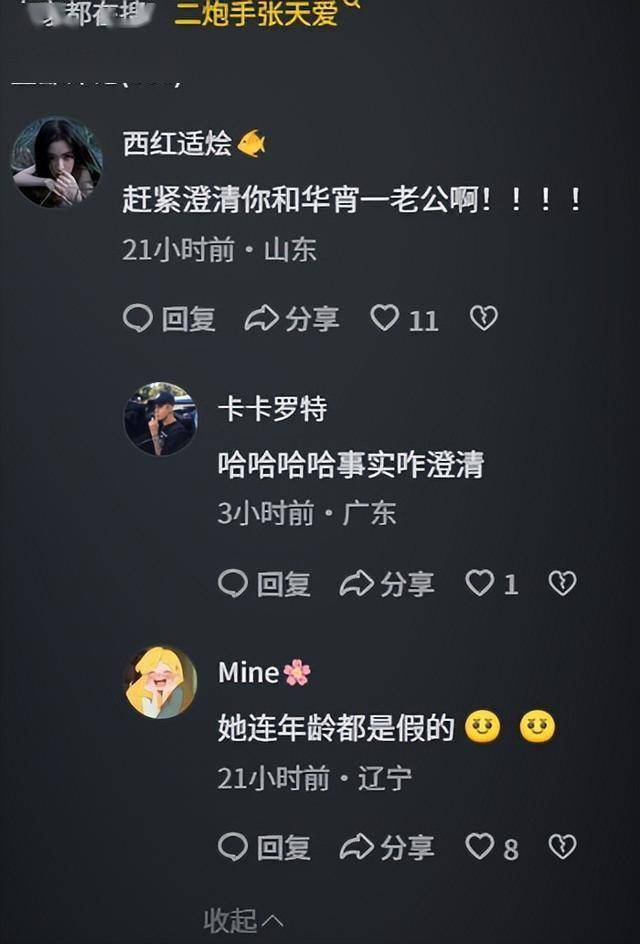
Task: Open 西红适烩's profile avatar
Action: point(56,162)
